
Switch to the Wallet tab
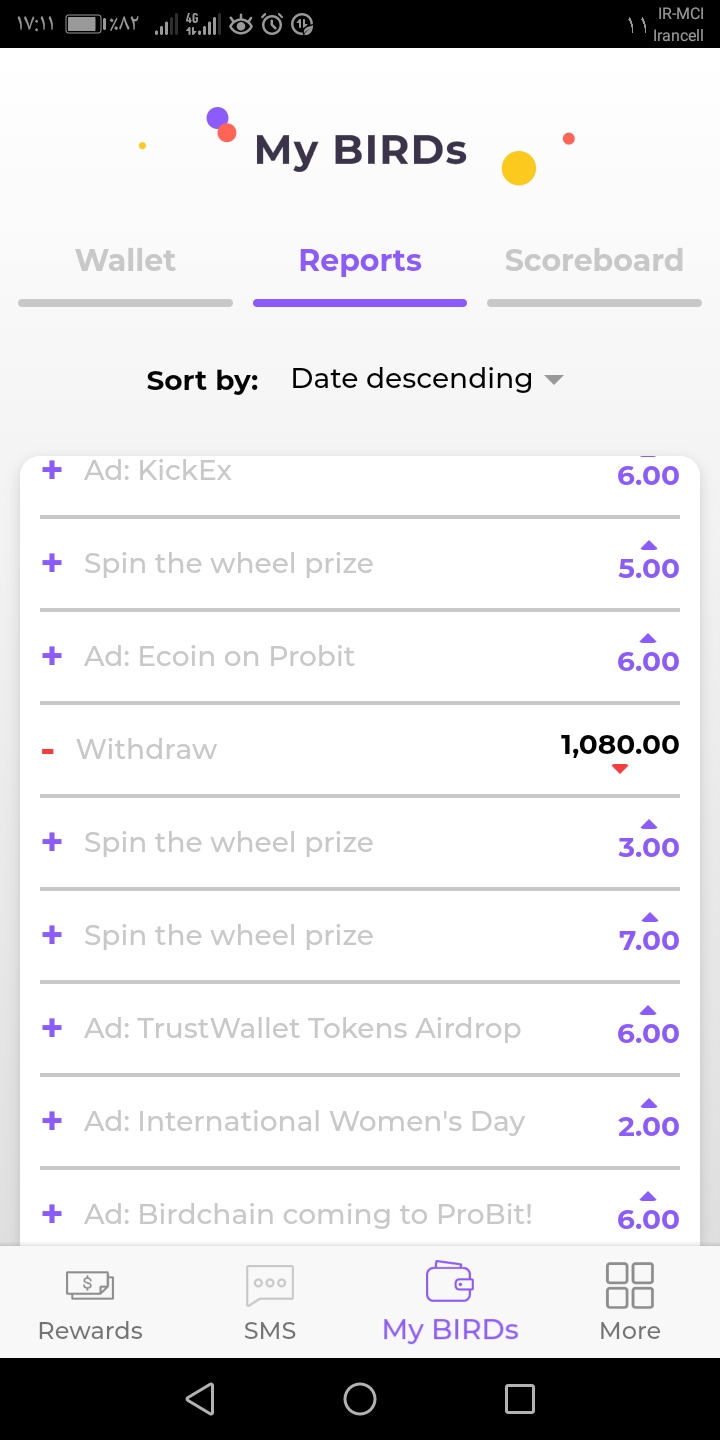(124, 260)
